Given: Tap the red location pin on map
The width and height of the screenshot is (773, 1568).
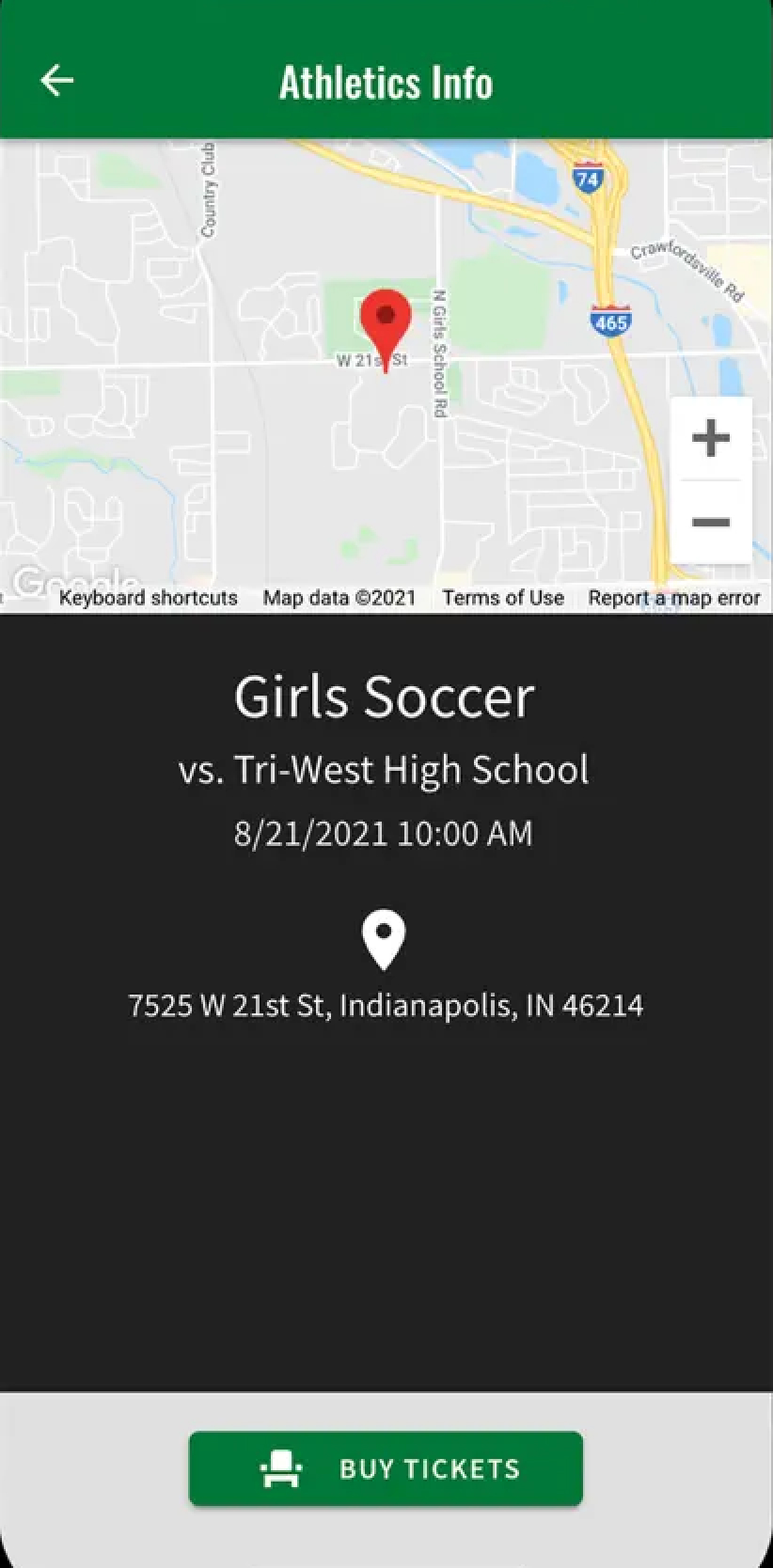Looking at the screenshot, I should (386, 322).
